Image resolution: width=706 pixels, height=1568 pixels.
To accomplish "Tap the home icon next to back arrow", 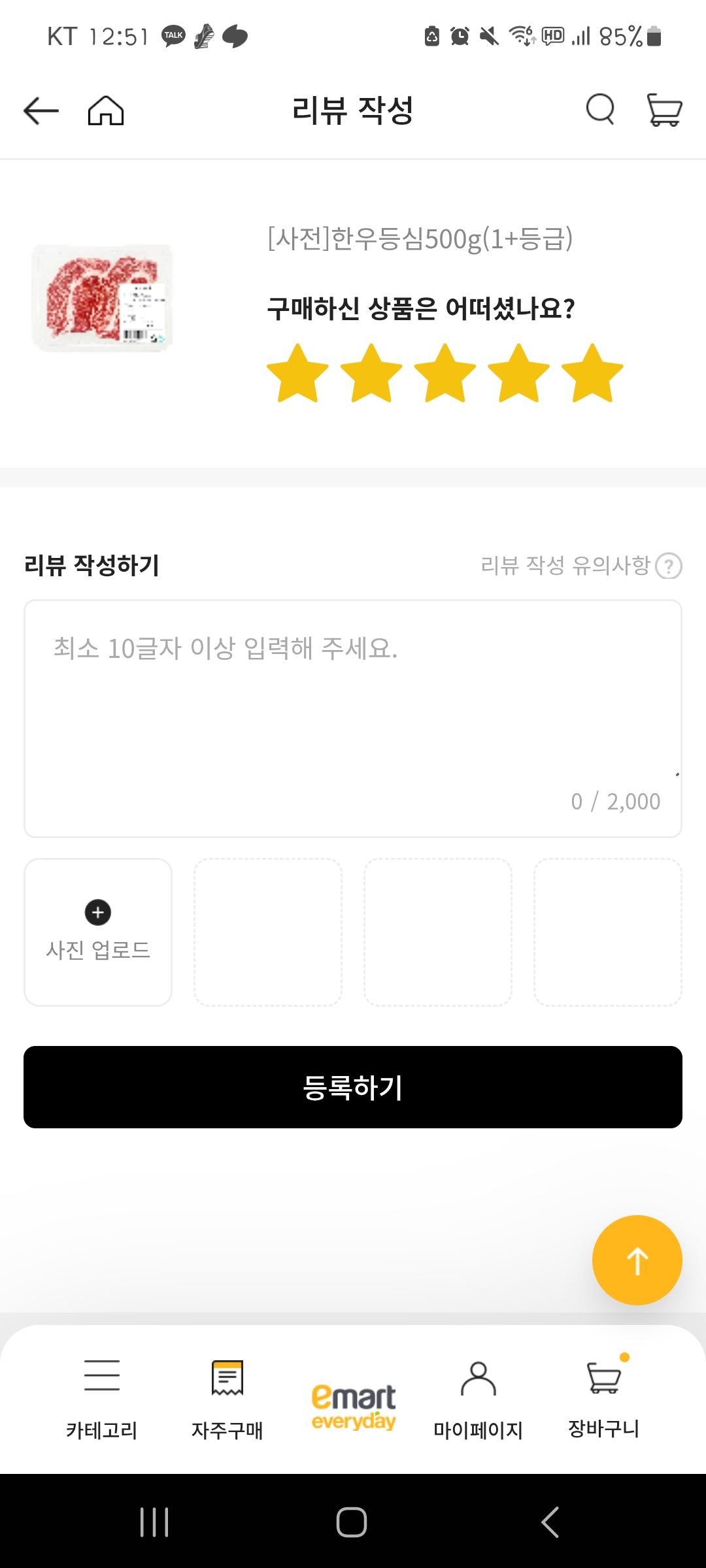I will (107, 110).
